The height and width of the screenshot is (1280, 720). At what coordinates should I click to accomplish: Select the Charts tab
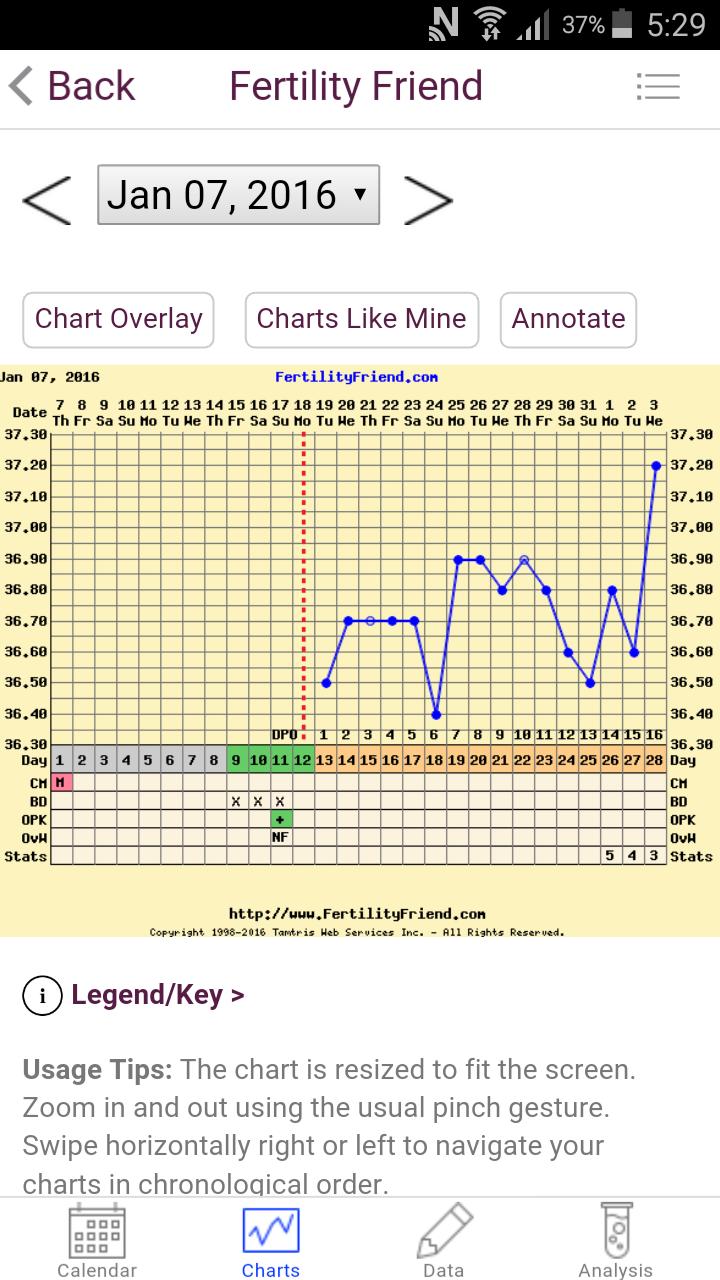[270, 1242]
